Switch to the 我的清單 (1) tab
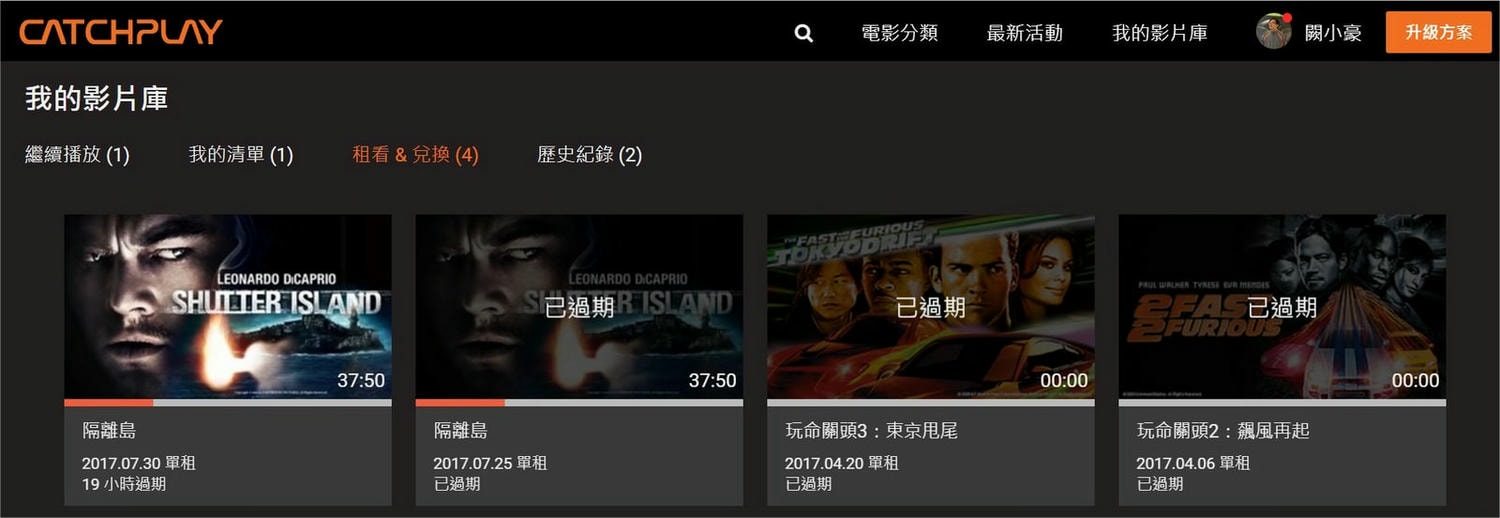The image size is (1500, 518). (241, 155)
